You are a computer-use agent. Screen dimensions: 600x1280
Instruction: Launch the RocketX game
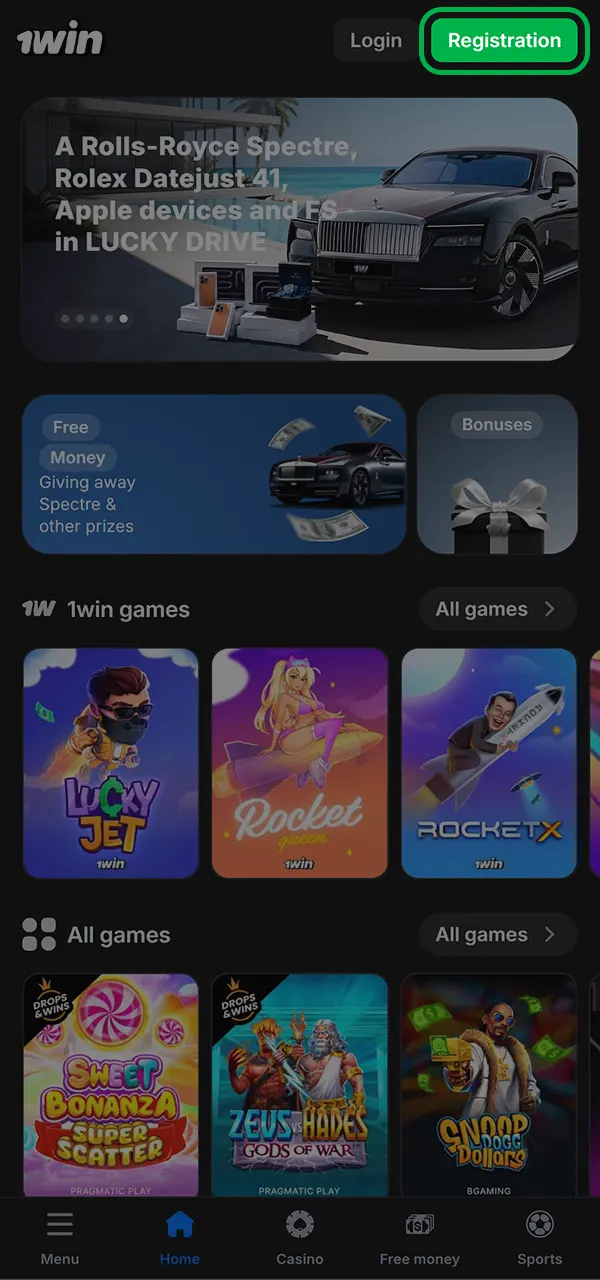(x=489, y=763)
